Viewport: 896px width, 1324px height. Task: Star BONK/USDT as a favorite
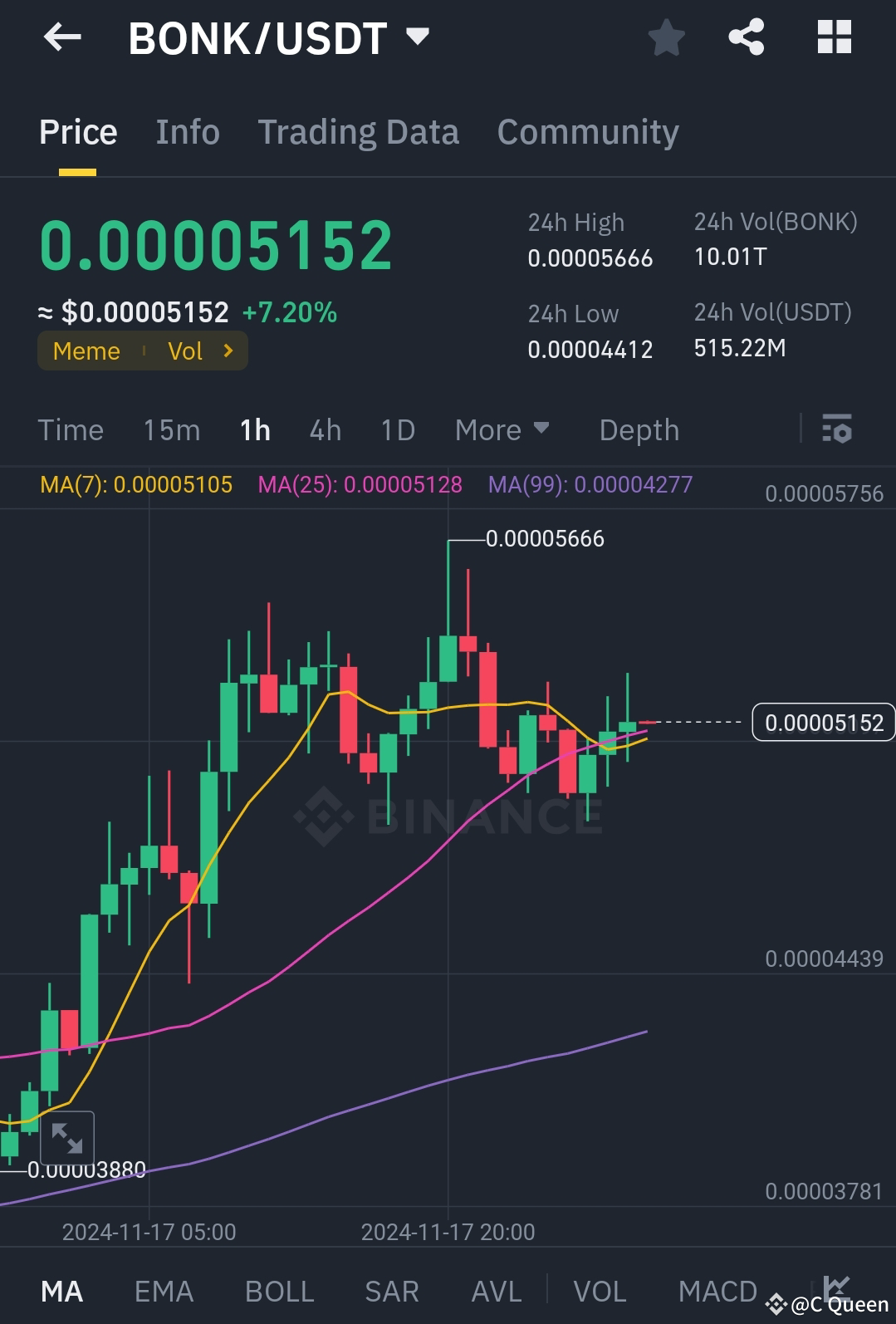click(666, 37)
